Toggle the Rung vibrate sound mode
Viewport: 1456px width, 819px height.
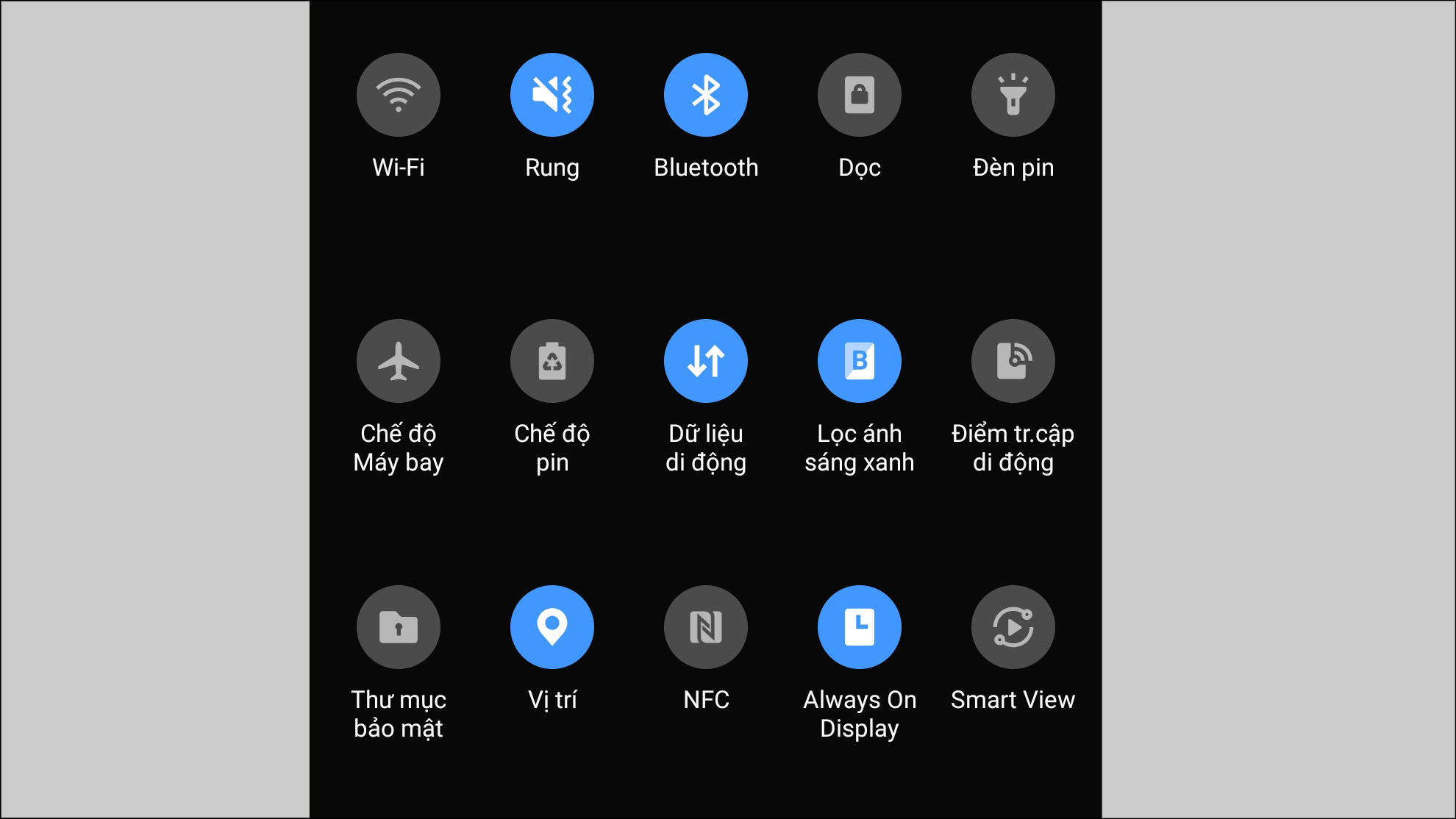(x=552, y=95)
